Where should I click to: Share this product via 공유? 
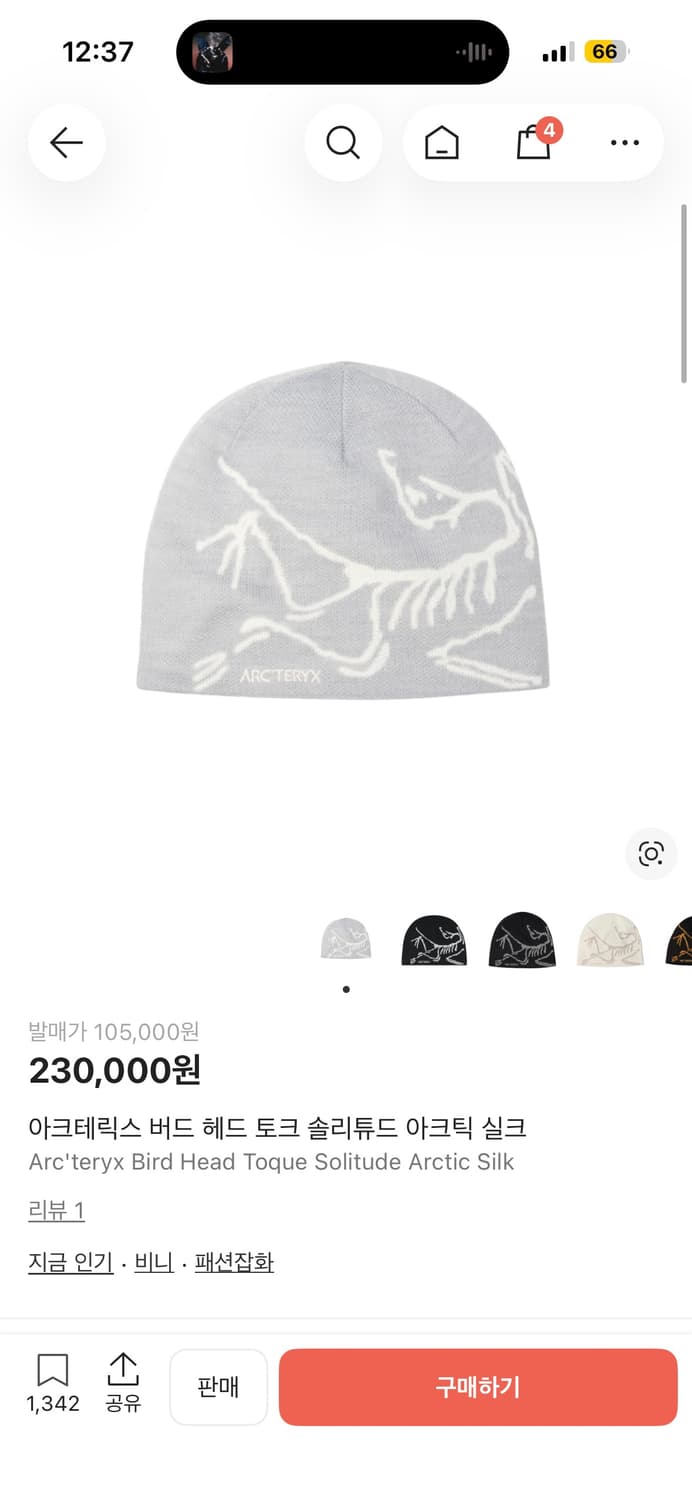pos(123,1383)
